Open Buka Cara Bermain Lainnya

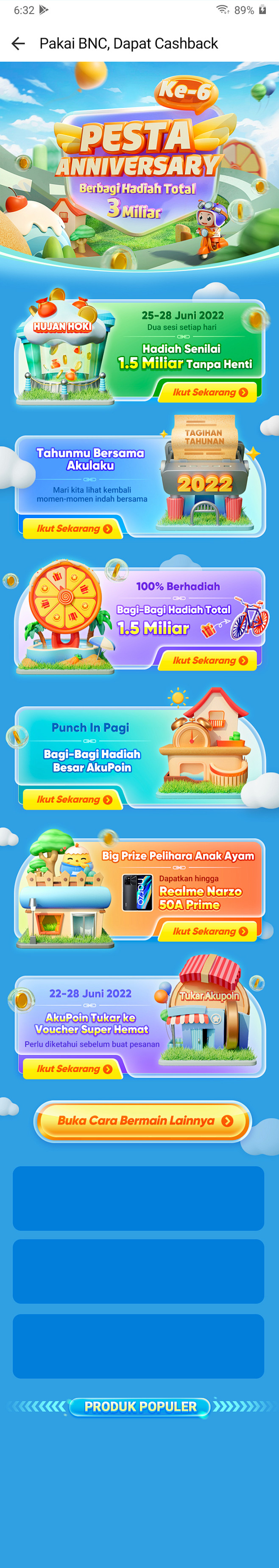pyautogui.click(x=143, y=1121)
